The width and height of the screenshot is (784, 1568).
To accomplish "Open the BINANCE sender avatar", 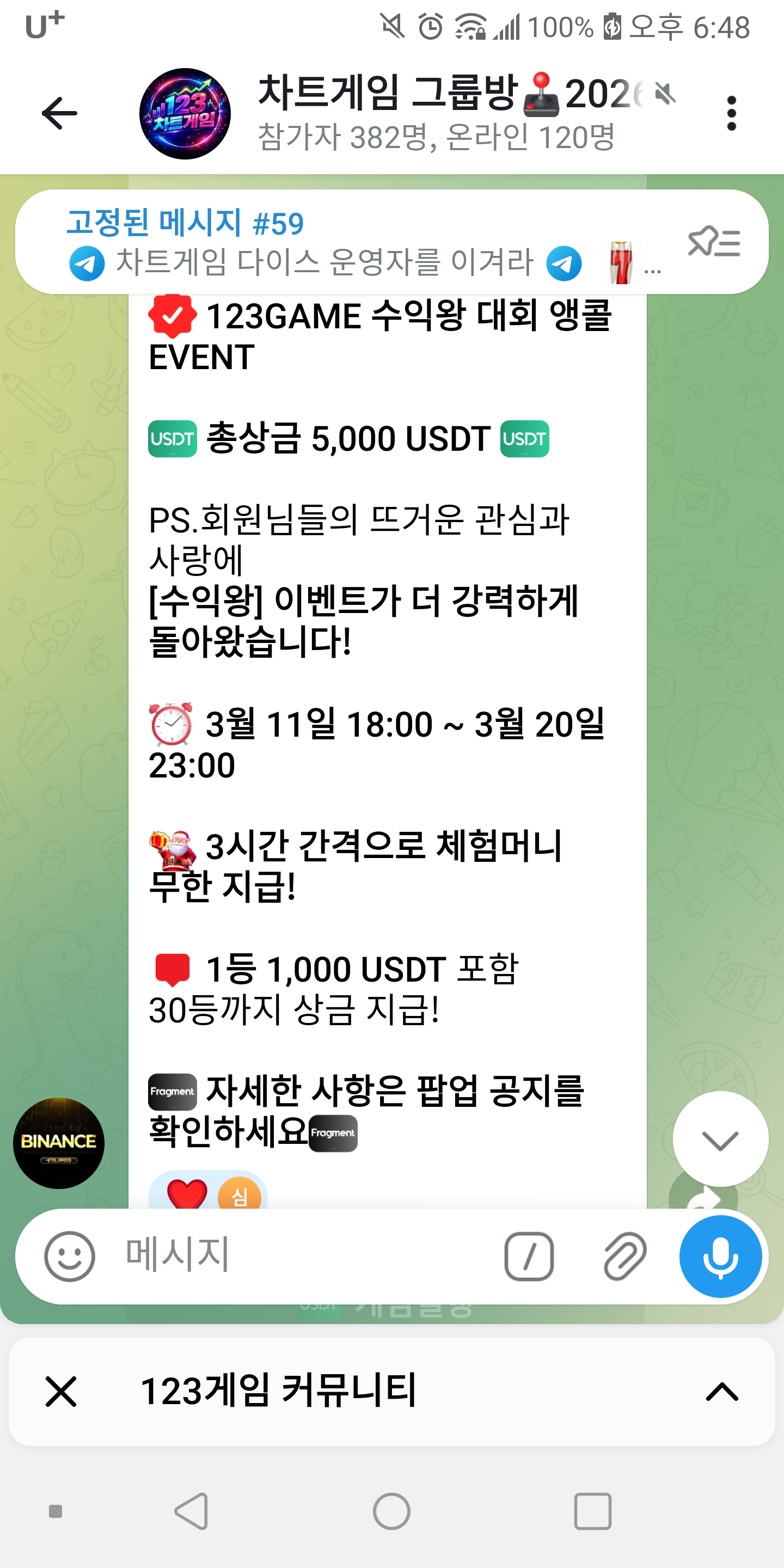I will [59, 1143].
